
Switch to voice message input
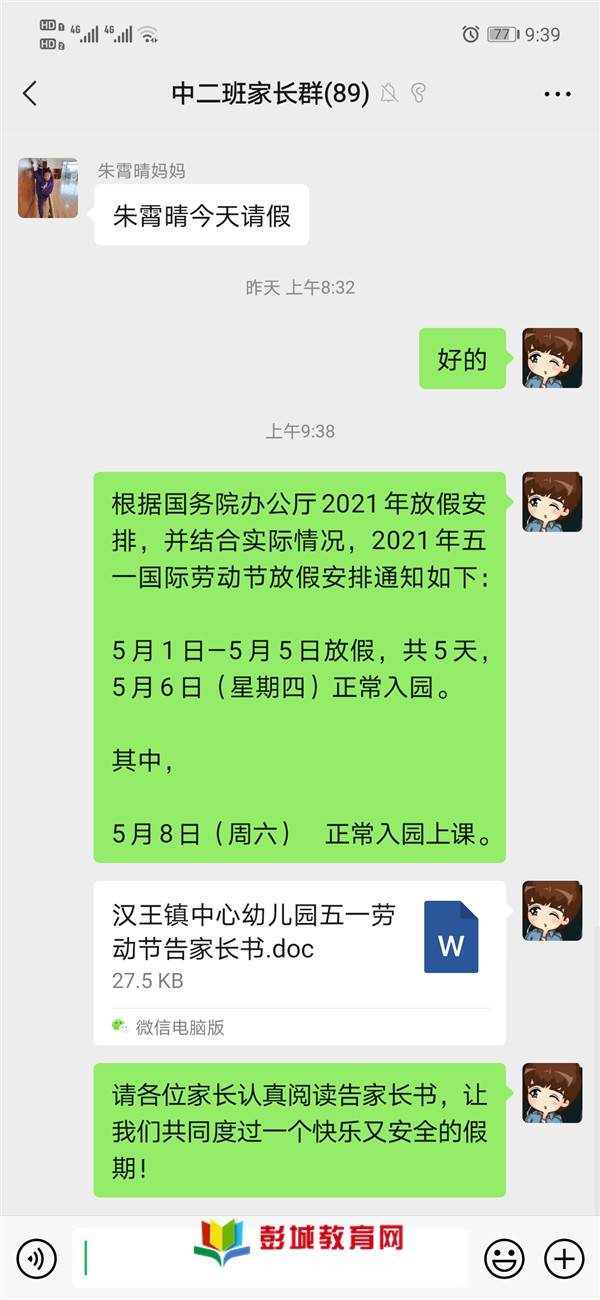(36, 1257)
